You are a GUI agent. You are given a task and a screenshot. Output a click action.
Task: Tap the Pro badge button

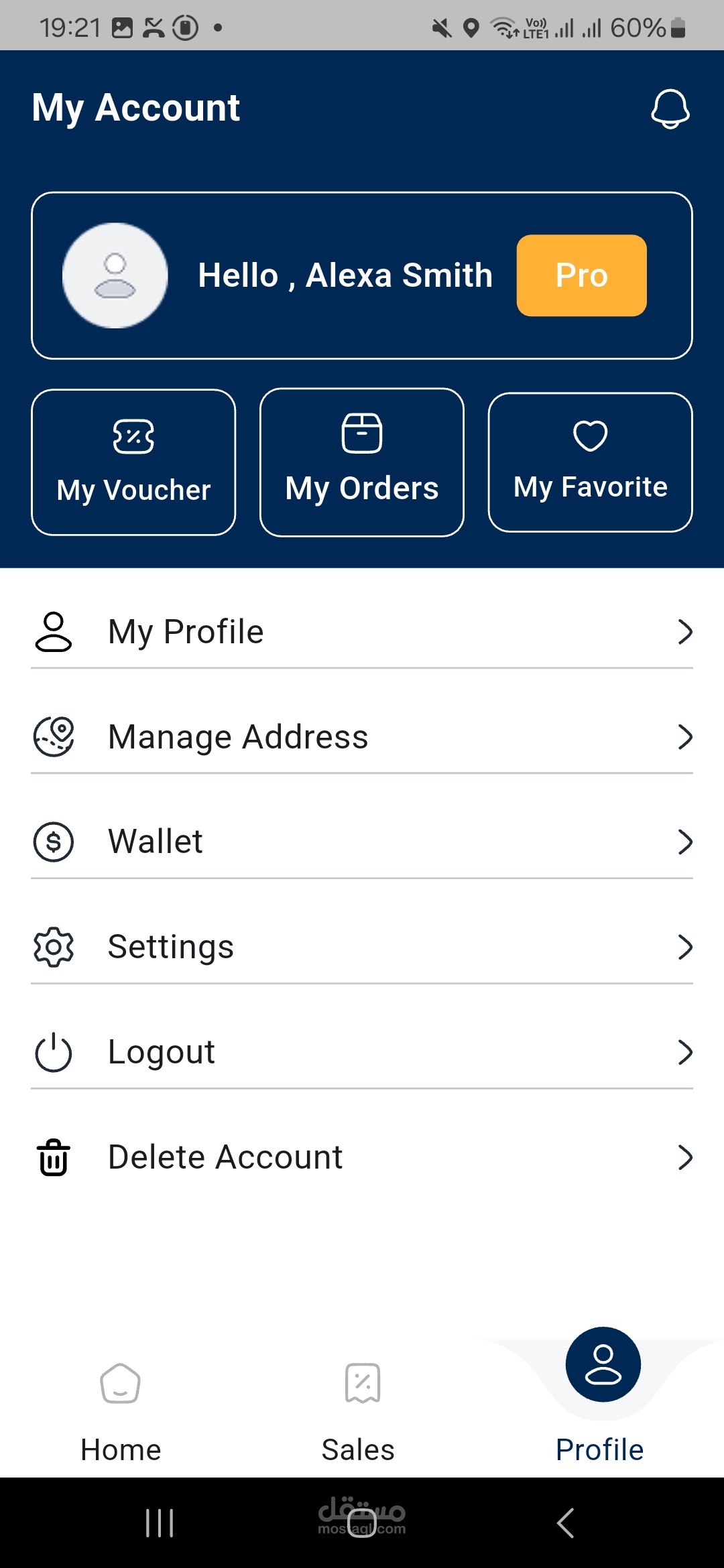tap(581, 275)
